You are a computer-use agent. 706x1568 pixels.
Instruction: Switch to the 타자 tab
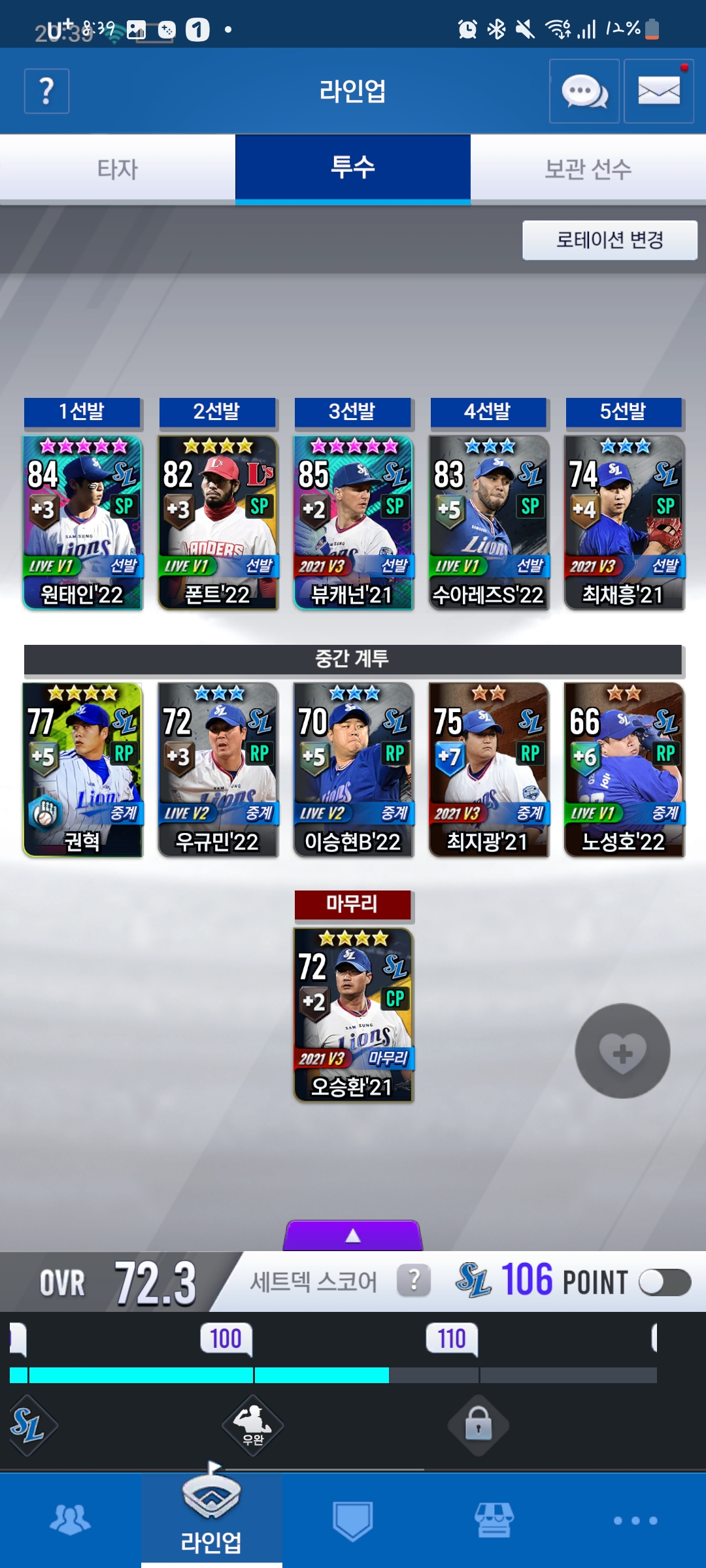click(118, 169)
